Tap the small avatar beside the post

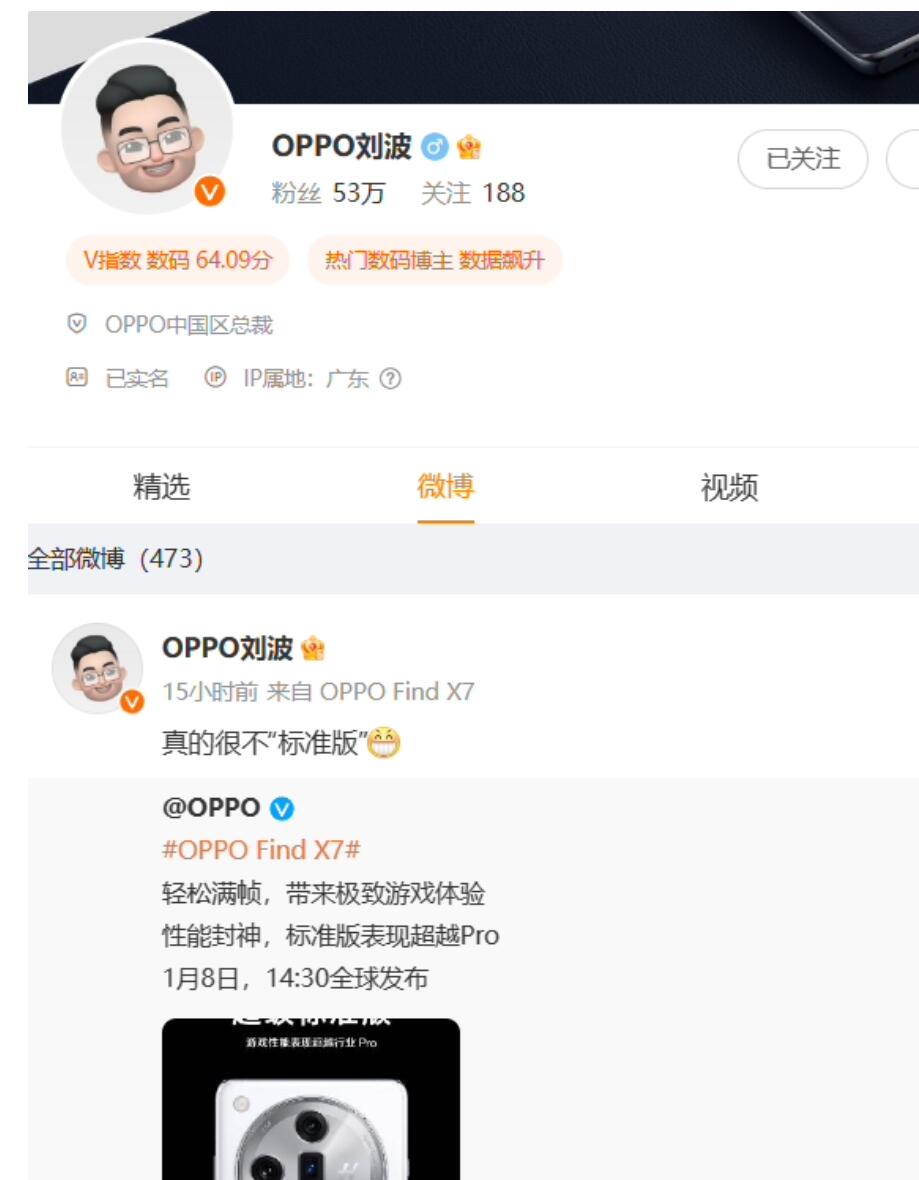(97, 668)
